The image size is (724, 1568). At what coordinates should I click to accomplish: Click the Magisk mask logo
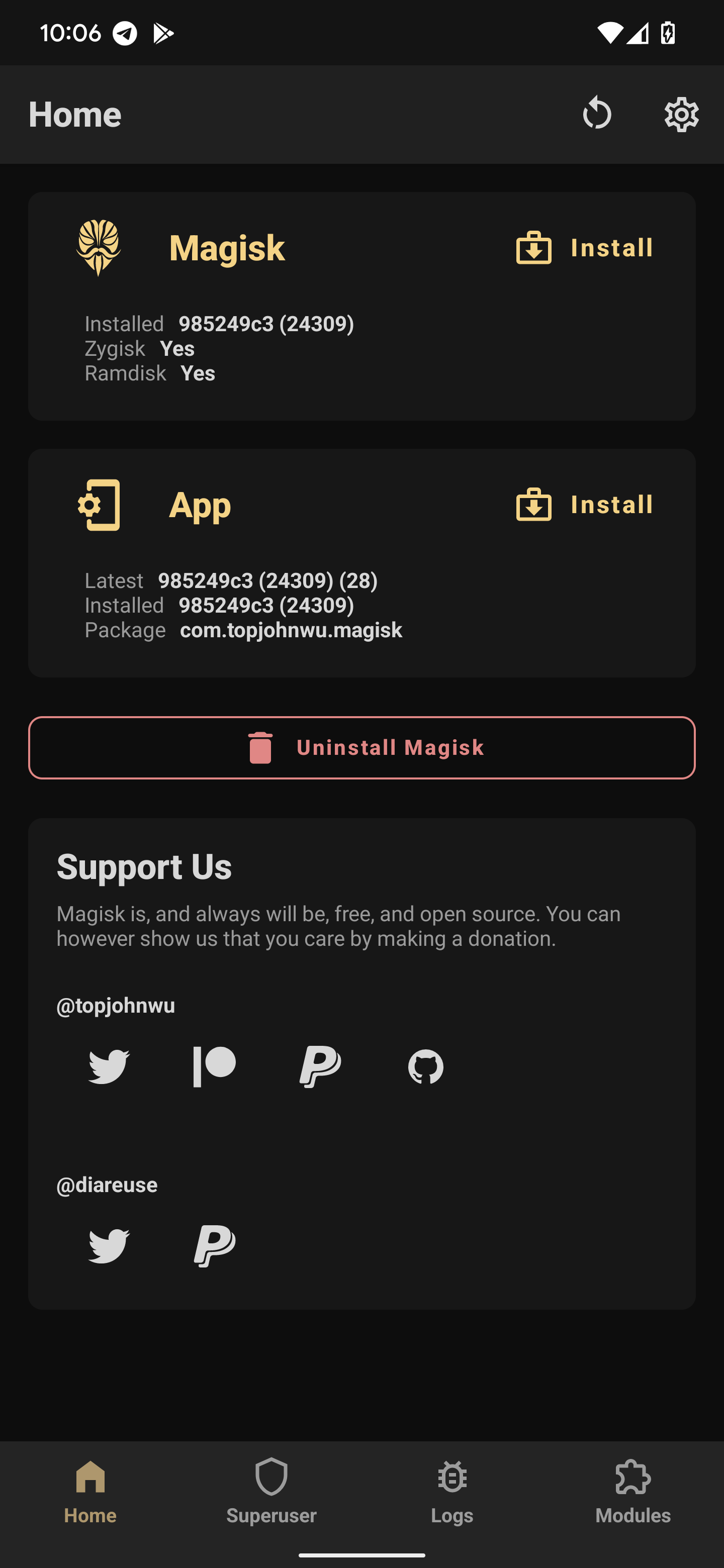coord(99,247)
